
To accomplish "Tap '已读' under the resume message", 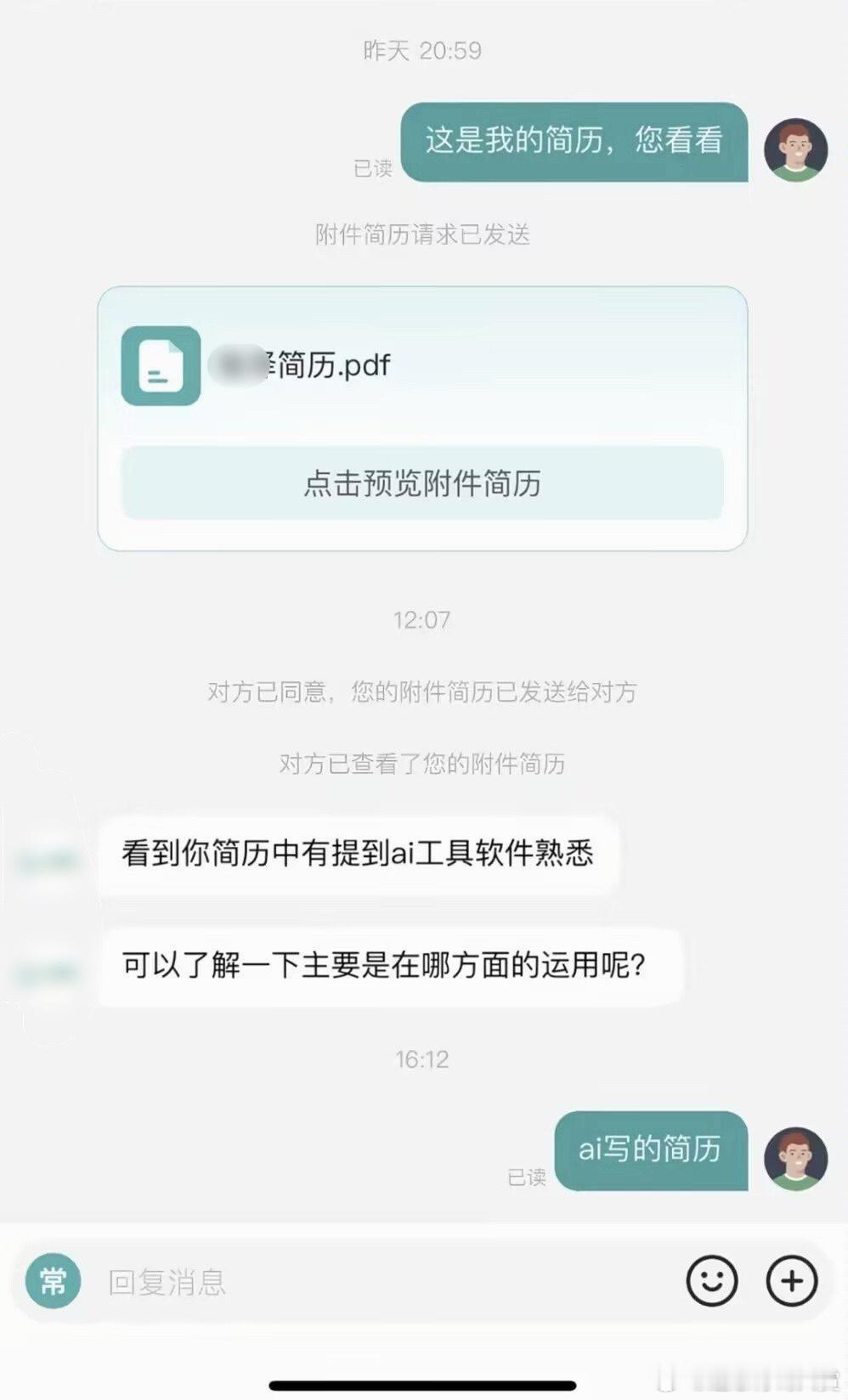I will (x=374, y=170).
